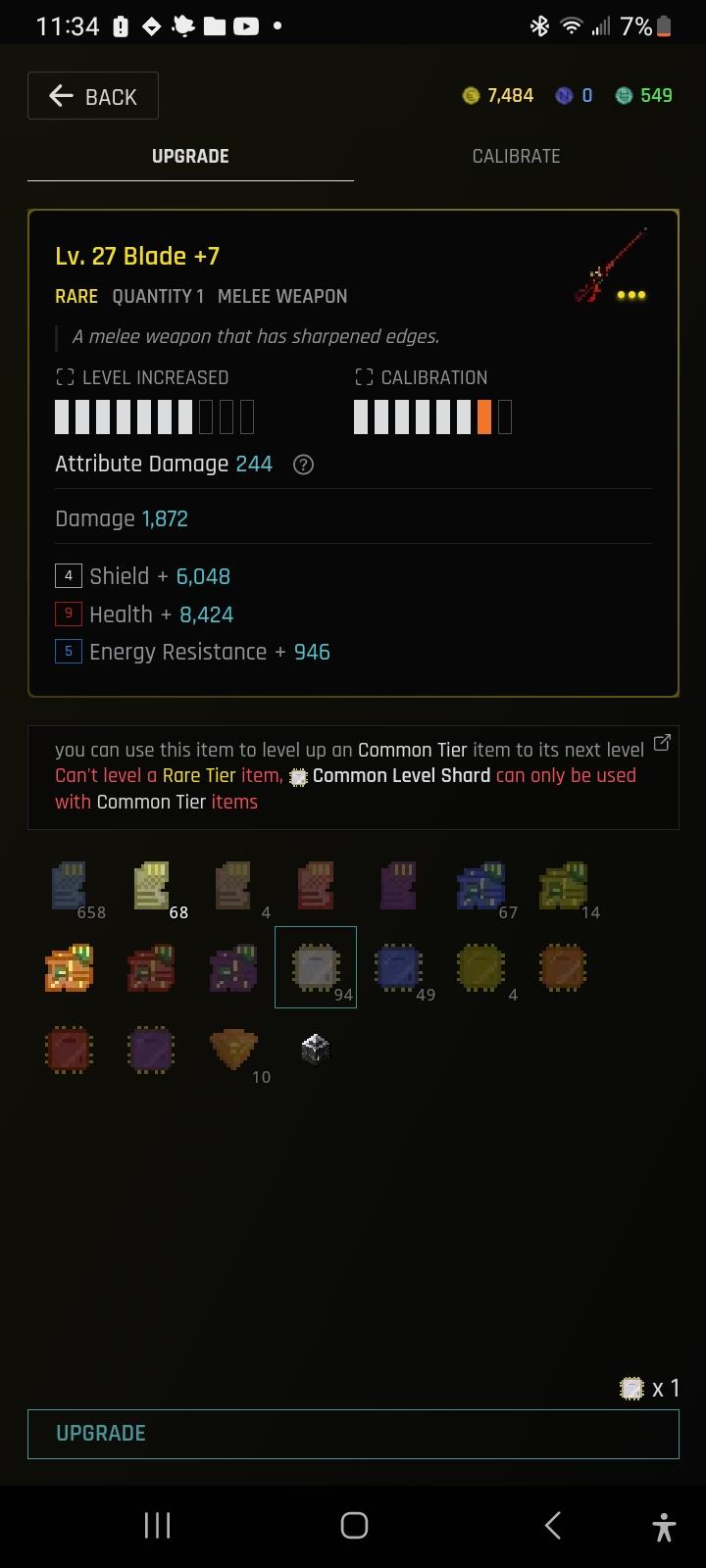Tap the system home button
The width and height of the screenshot is (706, 1568).
tap(354, 1525)
